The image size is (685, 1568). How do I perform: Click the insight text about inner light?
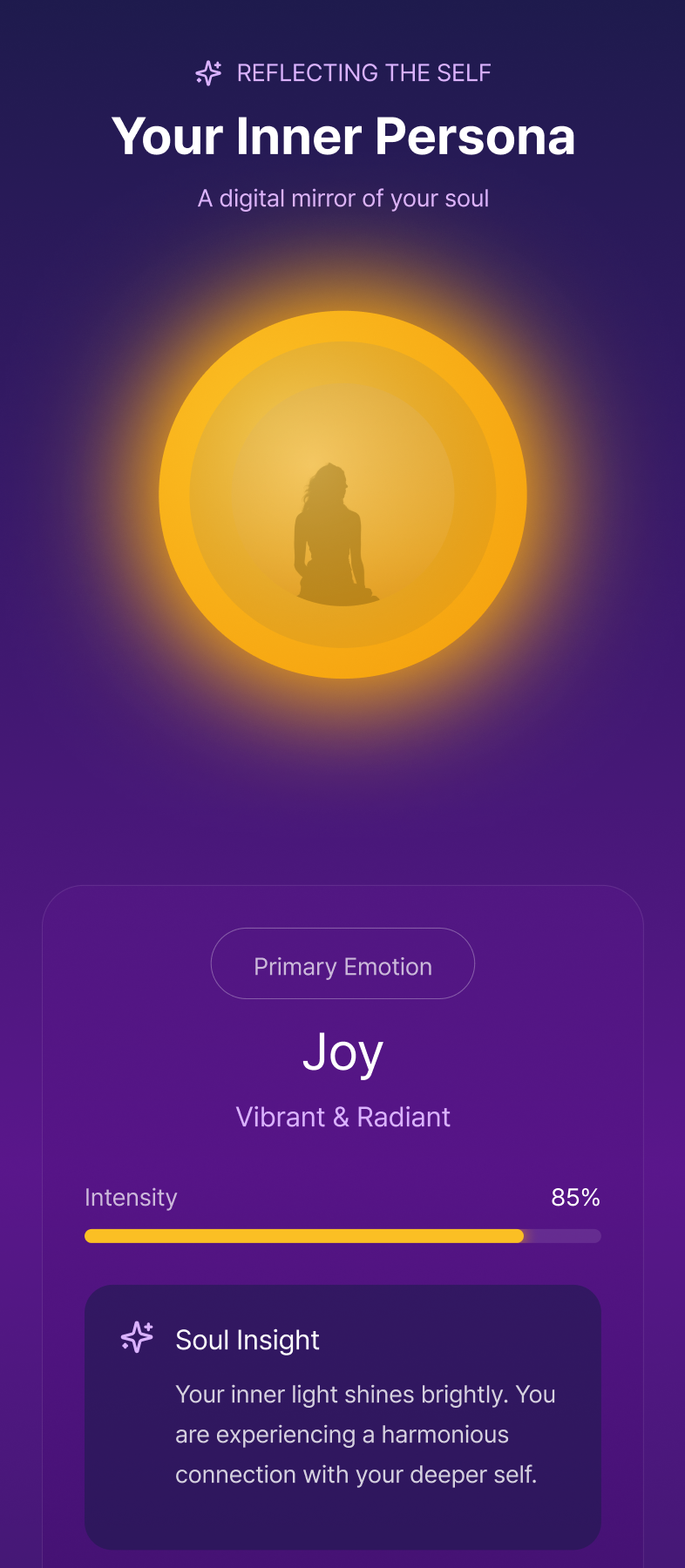[x=366, y=1434]
